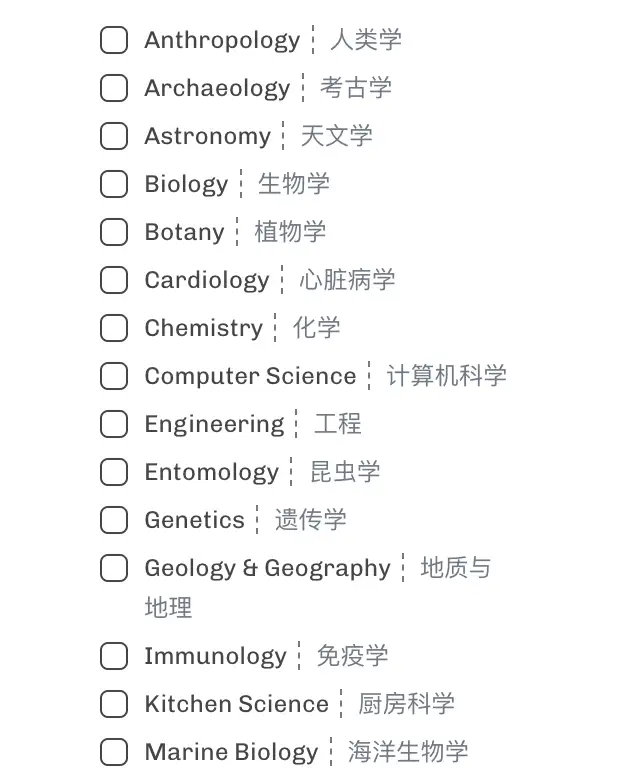Choose the Botany checkbox
The height and width of the screenshot is (778, 622).
coord(114,232)
